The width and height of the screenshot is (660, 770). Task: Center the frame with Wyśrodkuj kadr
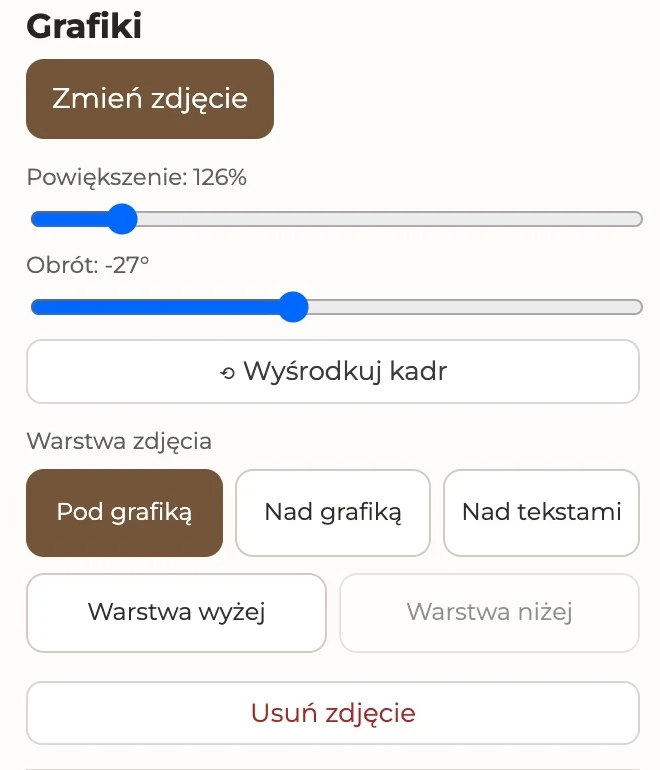[333, 371]
